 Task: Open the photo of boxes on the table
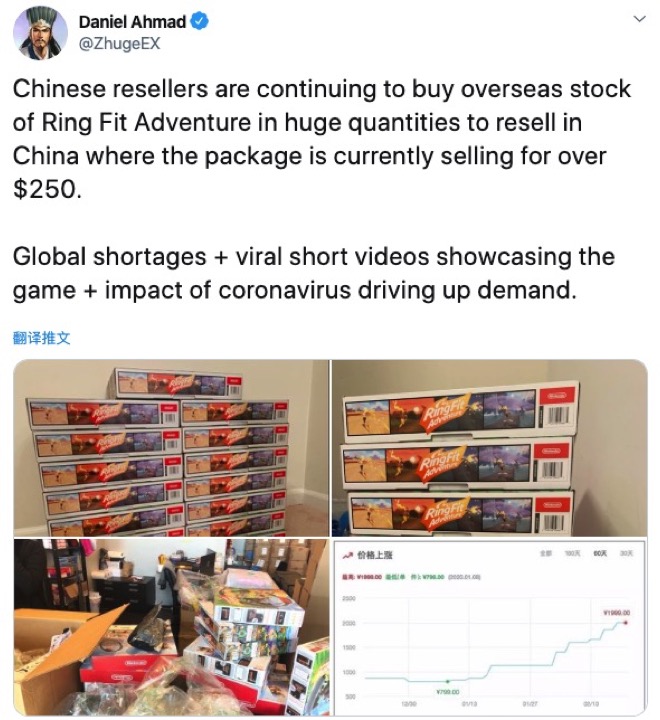[170, 627]
